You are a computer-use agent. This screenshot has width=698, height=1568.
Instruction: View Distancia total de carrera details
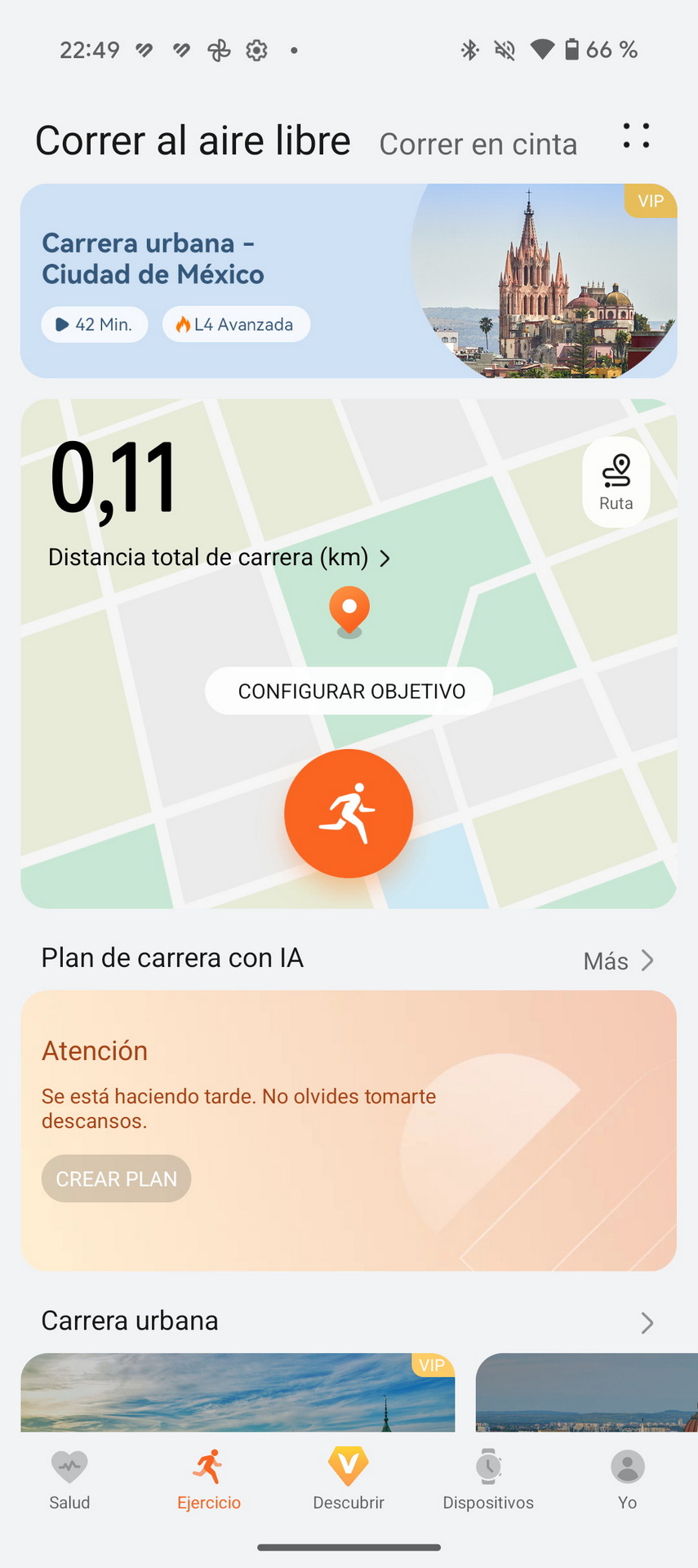(x=219, y=558)
